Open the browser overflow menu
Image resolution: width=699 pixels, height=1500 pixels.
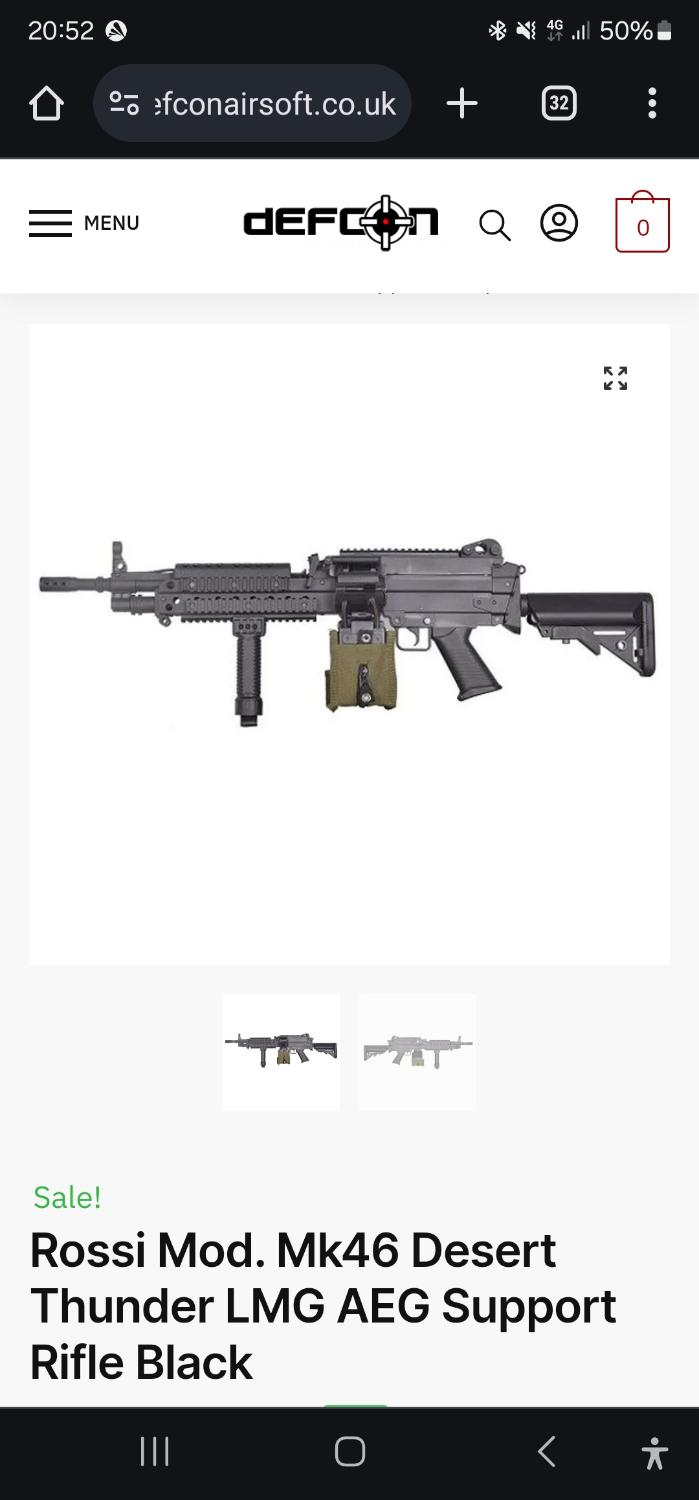tap(652, 104)
